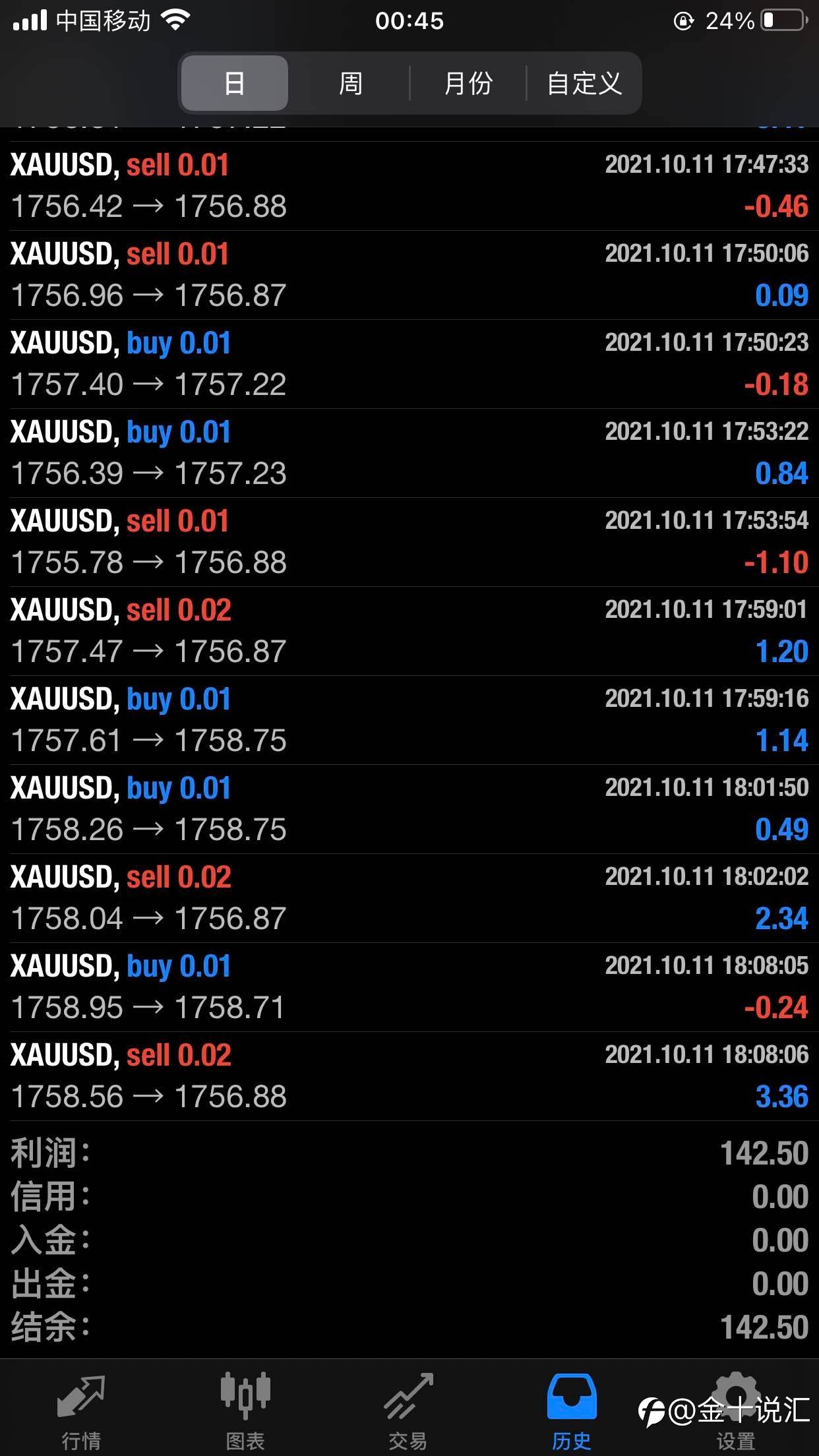Open the 交易 trade tab

[x=408, y=1407]
